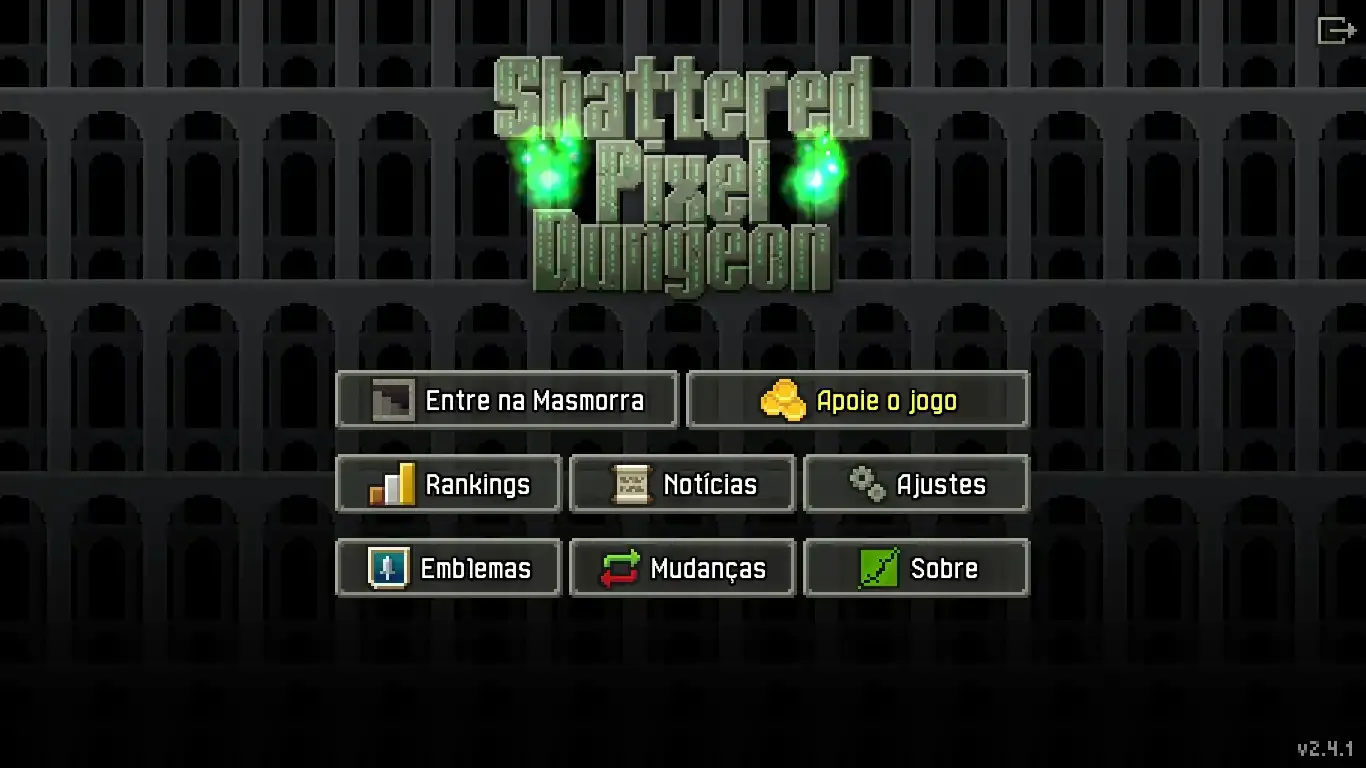Start the game with Entre na Masmorra
The height and width of the screenshot is (768, 1366).
(x=507, y=400)
